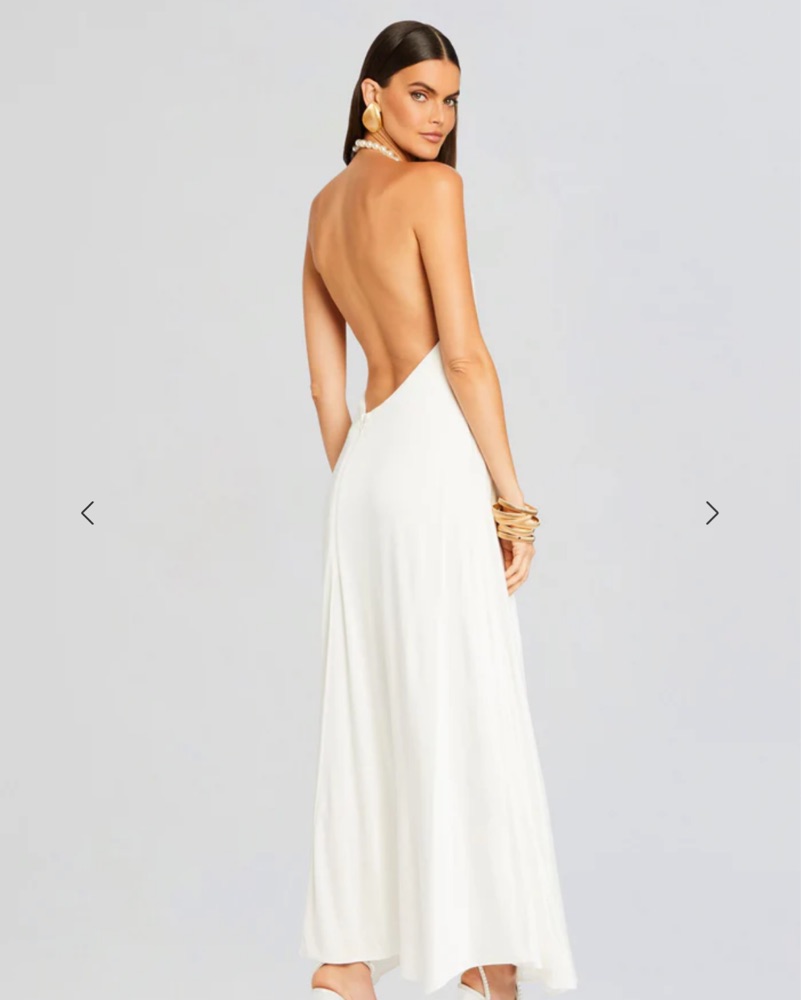Go to the previous product photo
801x1000 pixels.
(x=88, y=513)
